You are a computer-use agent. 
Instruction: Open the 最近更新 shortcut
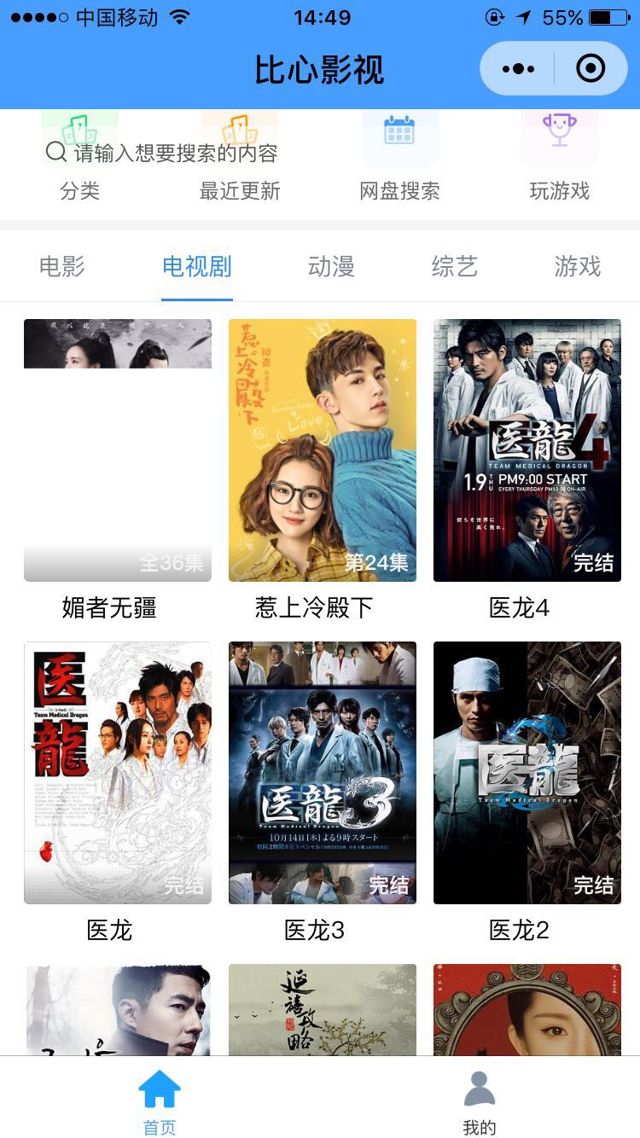pos(240,190)
